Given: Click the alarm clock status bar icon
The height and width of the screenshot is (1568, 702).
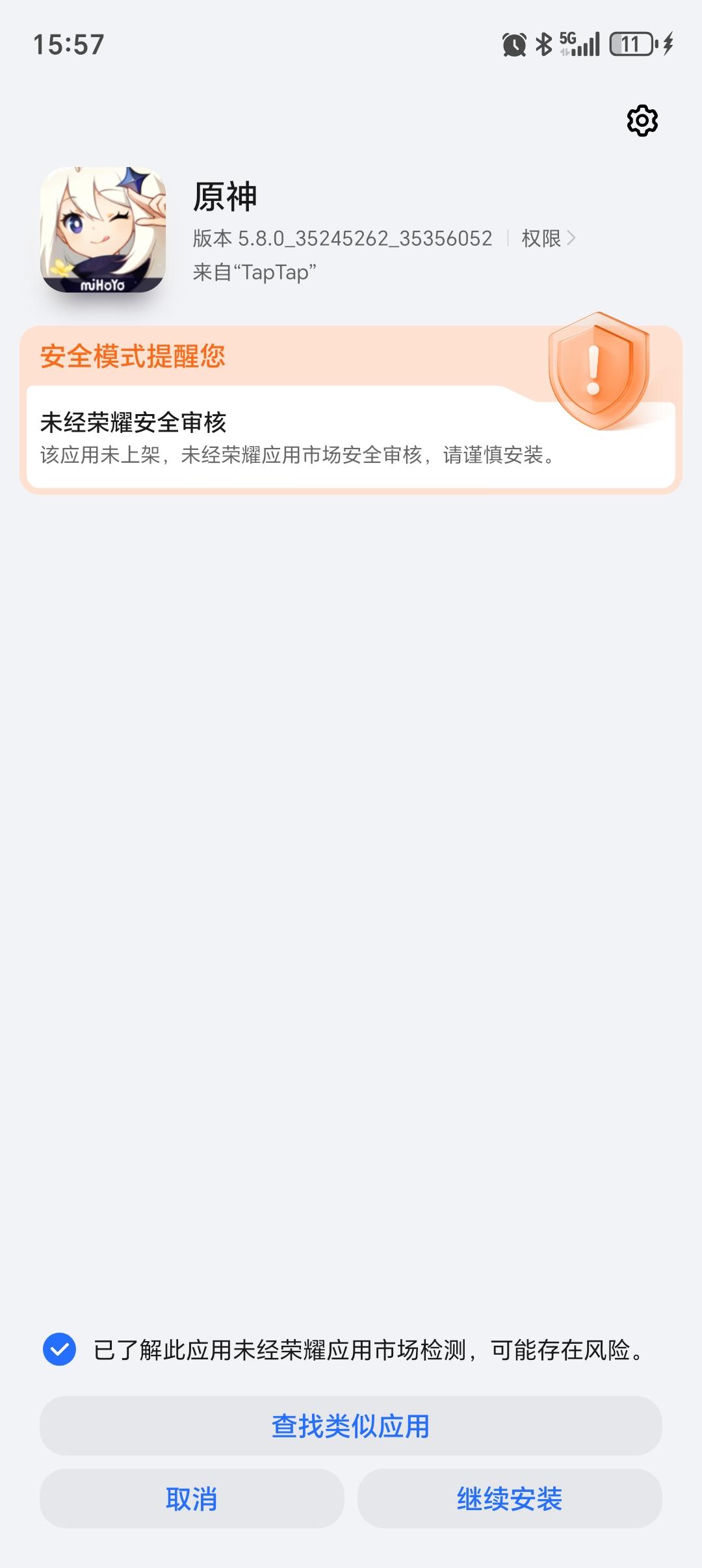Looking at the screenshot, I should pyautogui.click(x=513, y=44).
